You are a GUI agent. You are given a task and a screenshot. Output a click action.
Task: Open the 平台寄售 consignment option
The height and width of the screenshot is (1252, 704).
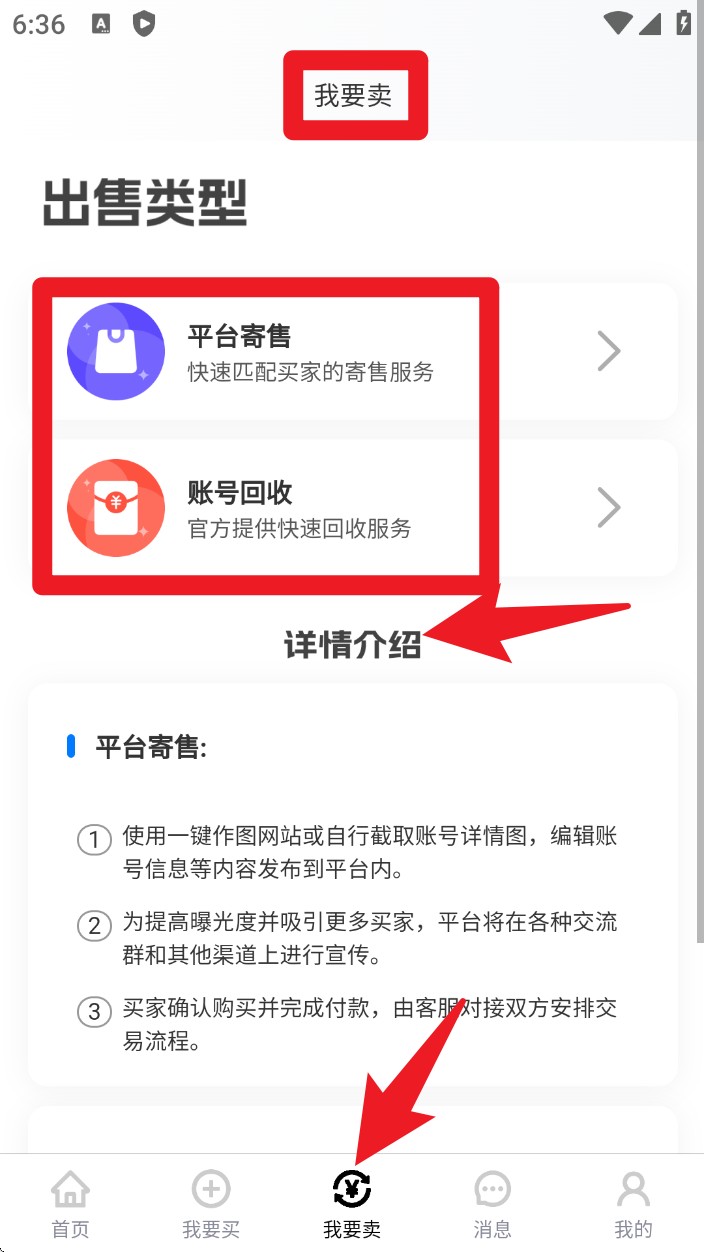point(354,352)
